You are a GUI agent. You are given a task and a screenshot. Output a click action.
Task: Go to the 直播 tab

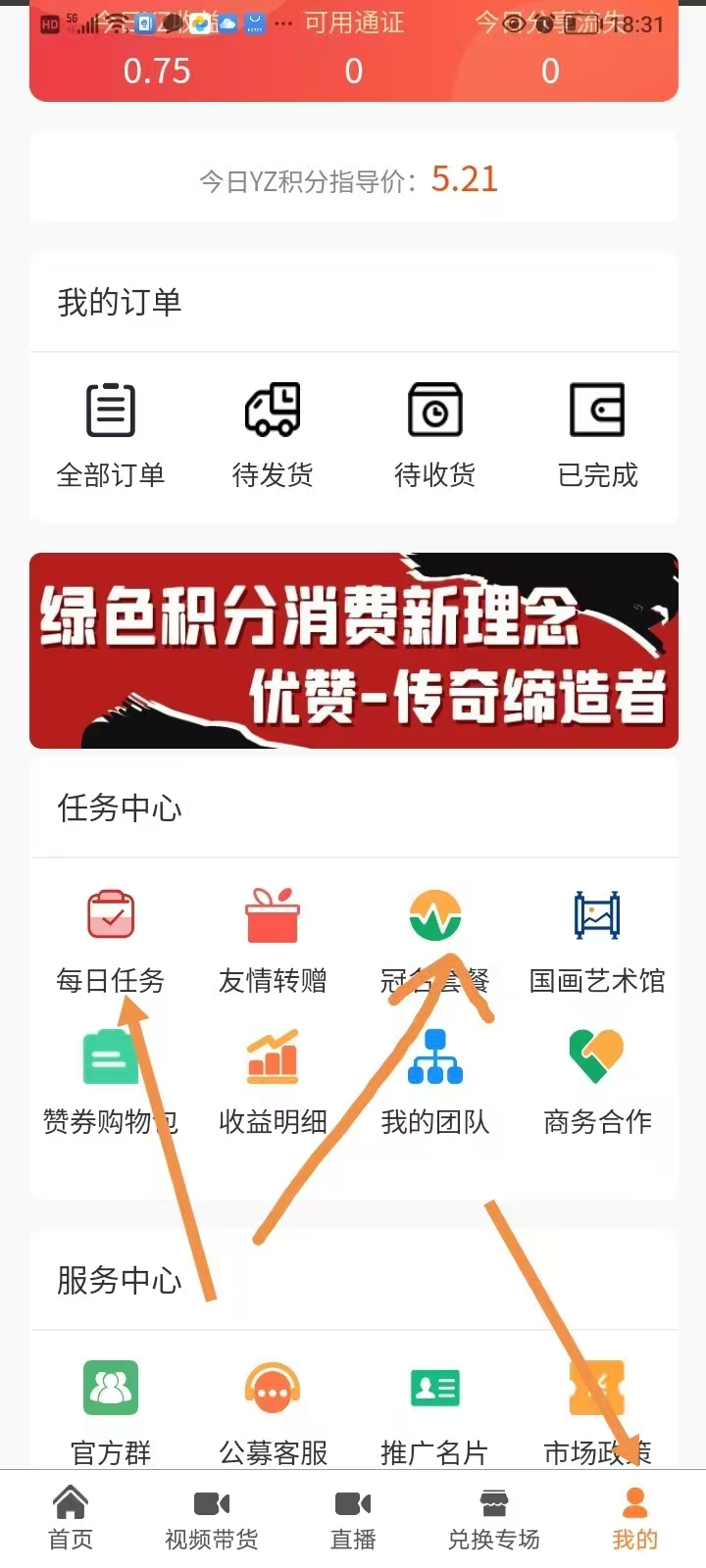click(353, 1519)
